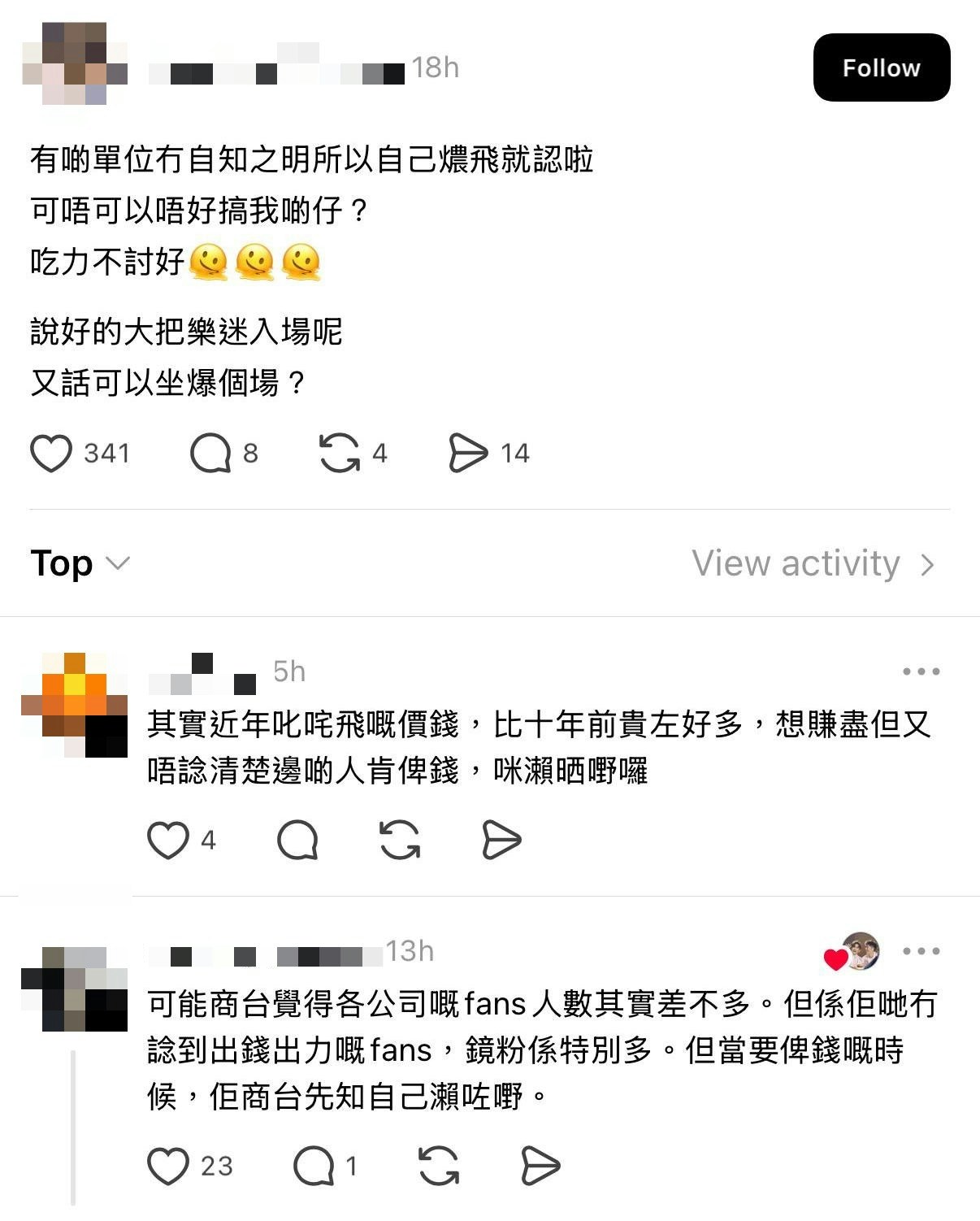The width and height of the screenshot is (980, 1221).
Task: View the 5h commenter's profile picture
Action: point(75,704)
